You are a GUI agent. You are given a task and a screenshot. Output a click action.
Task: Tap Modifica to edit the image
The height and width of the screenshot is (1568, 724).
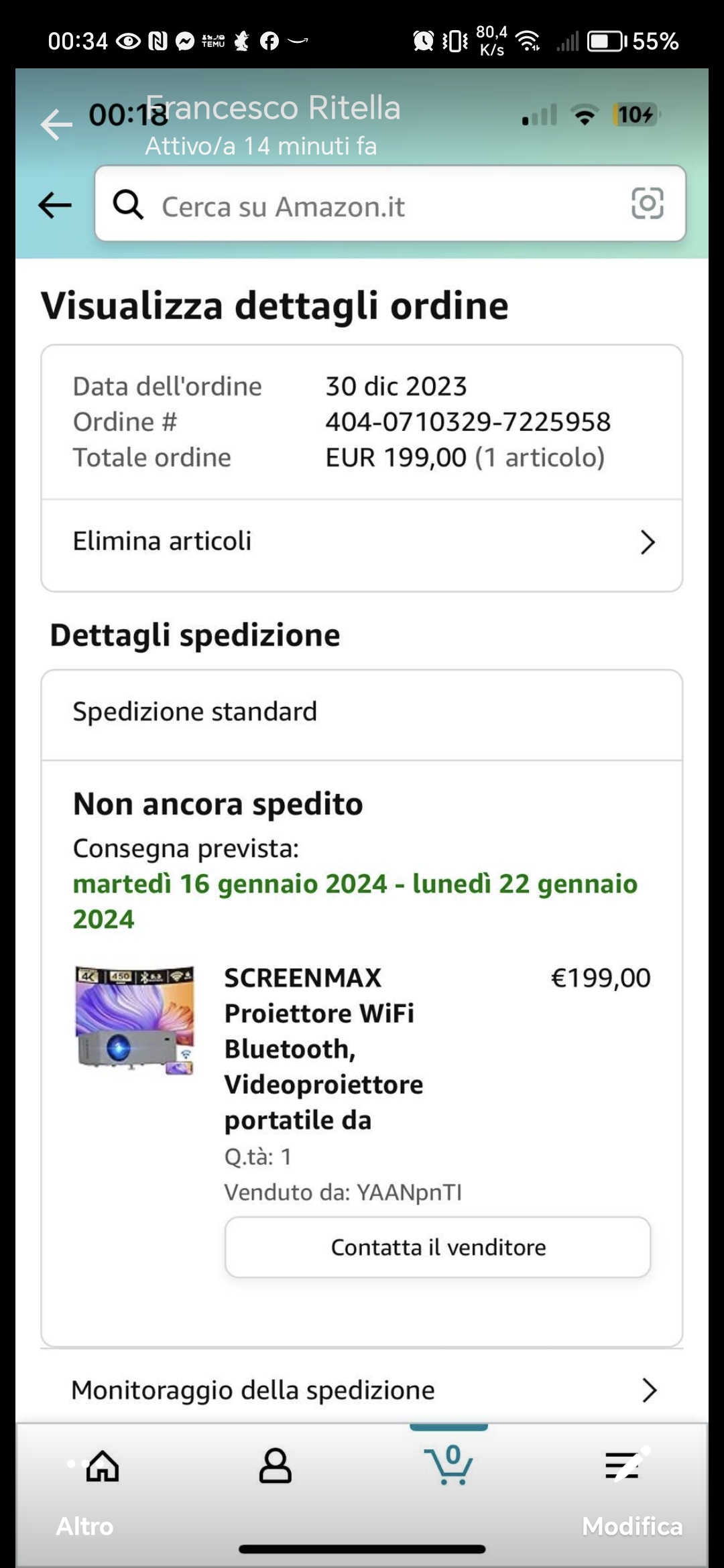[x=631, y=1526]
